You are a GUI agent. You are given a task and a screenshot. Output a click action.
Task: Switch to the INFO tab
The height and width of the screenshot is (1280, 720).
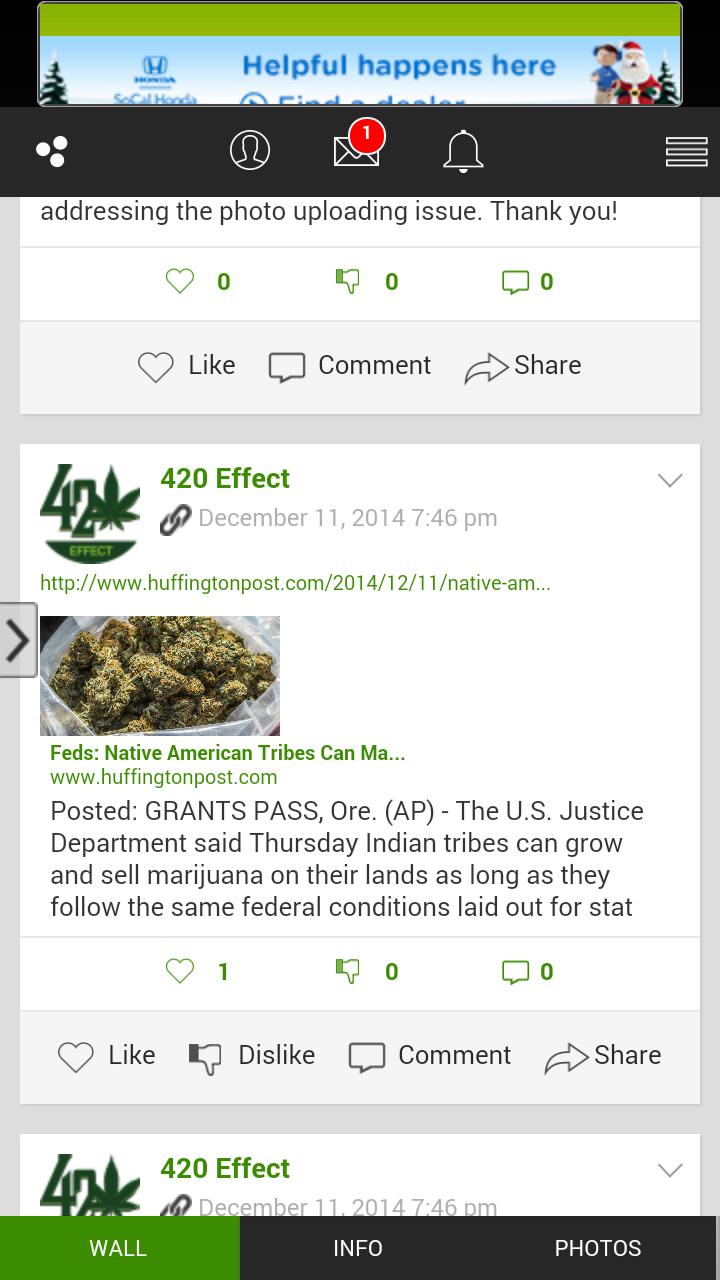tap(358, 1247)
